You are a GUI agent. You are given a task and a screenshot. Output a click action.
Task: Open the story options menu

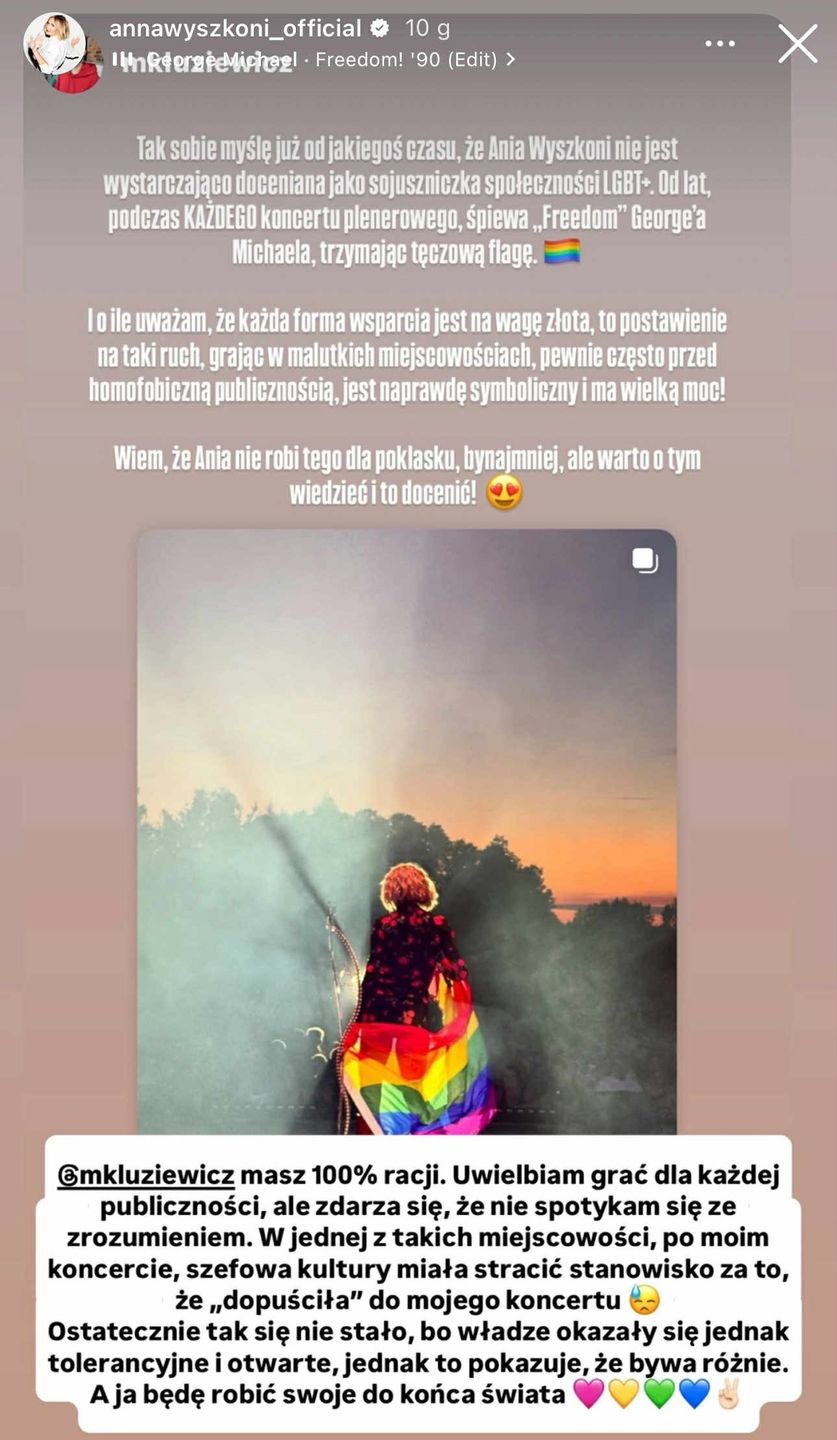pyautogui.click(x=720, y=44)
